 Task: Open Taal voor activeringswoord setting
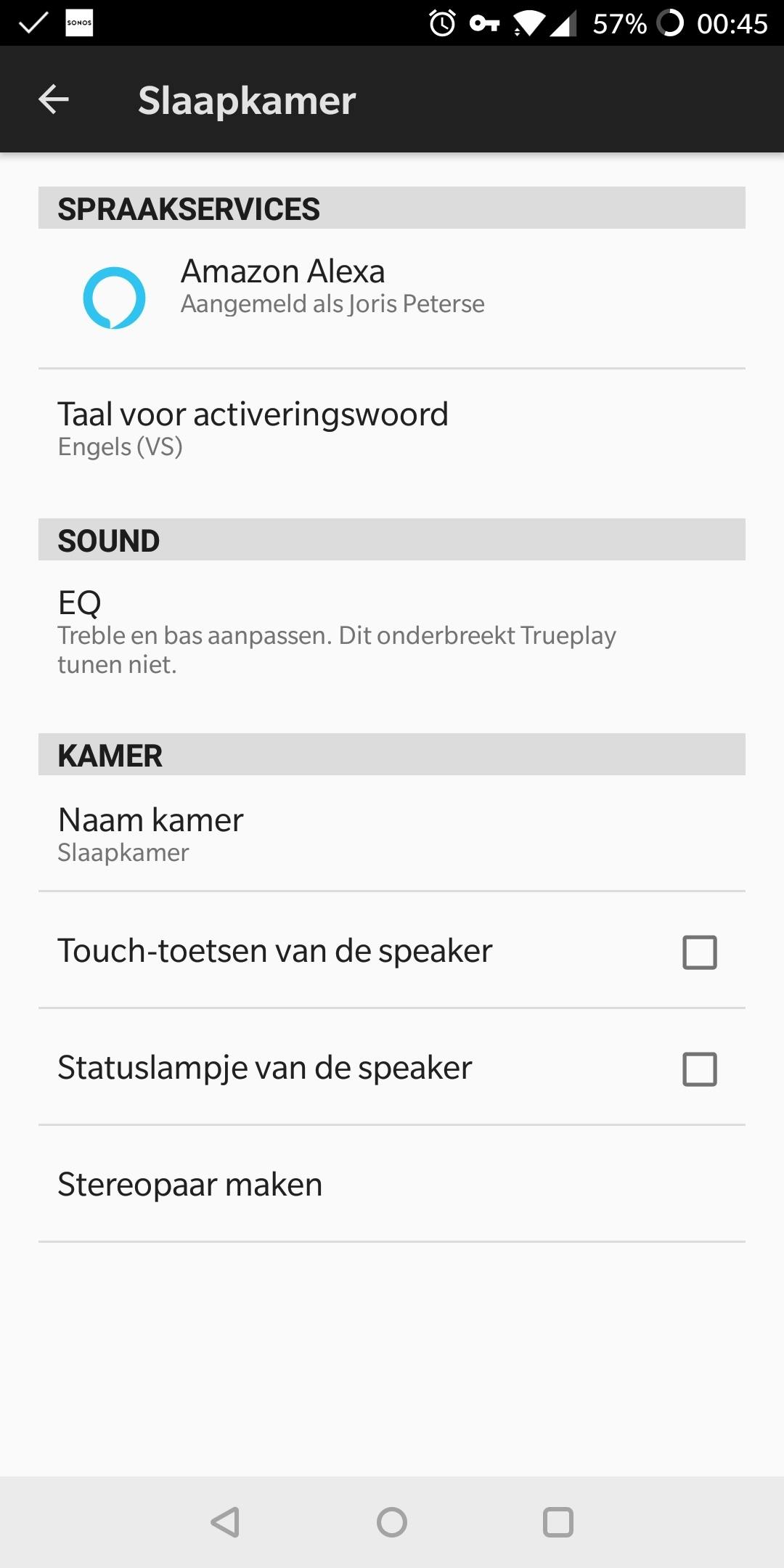pyautogui.click(x=253, y=428)
